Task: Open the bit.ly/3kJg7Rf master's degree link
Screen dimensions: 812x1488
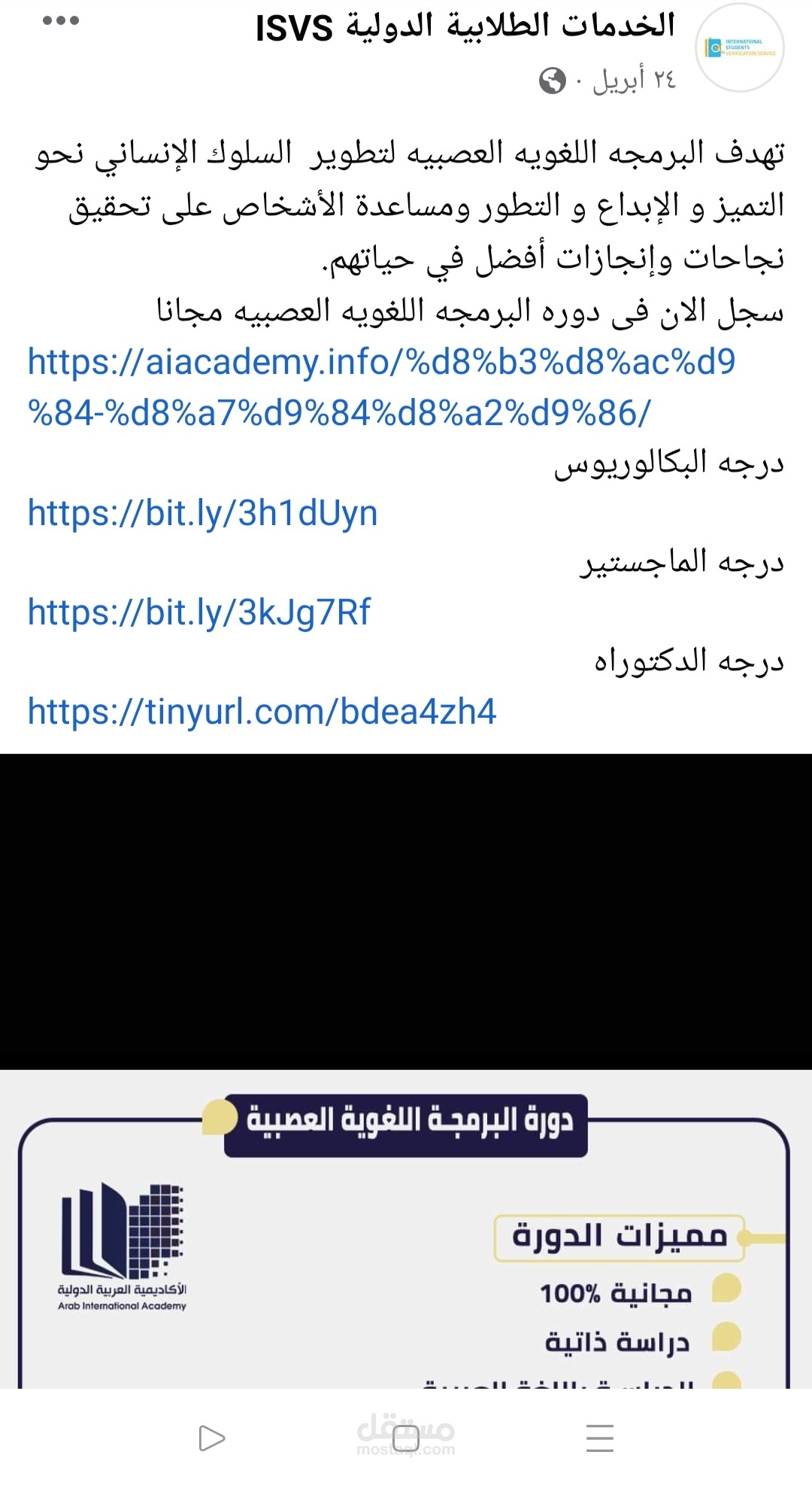Action: tap(199, 612)
